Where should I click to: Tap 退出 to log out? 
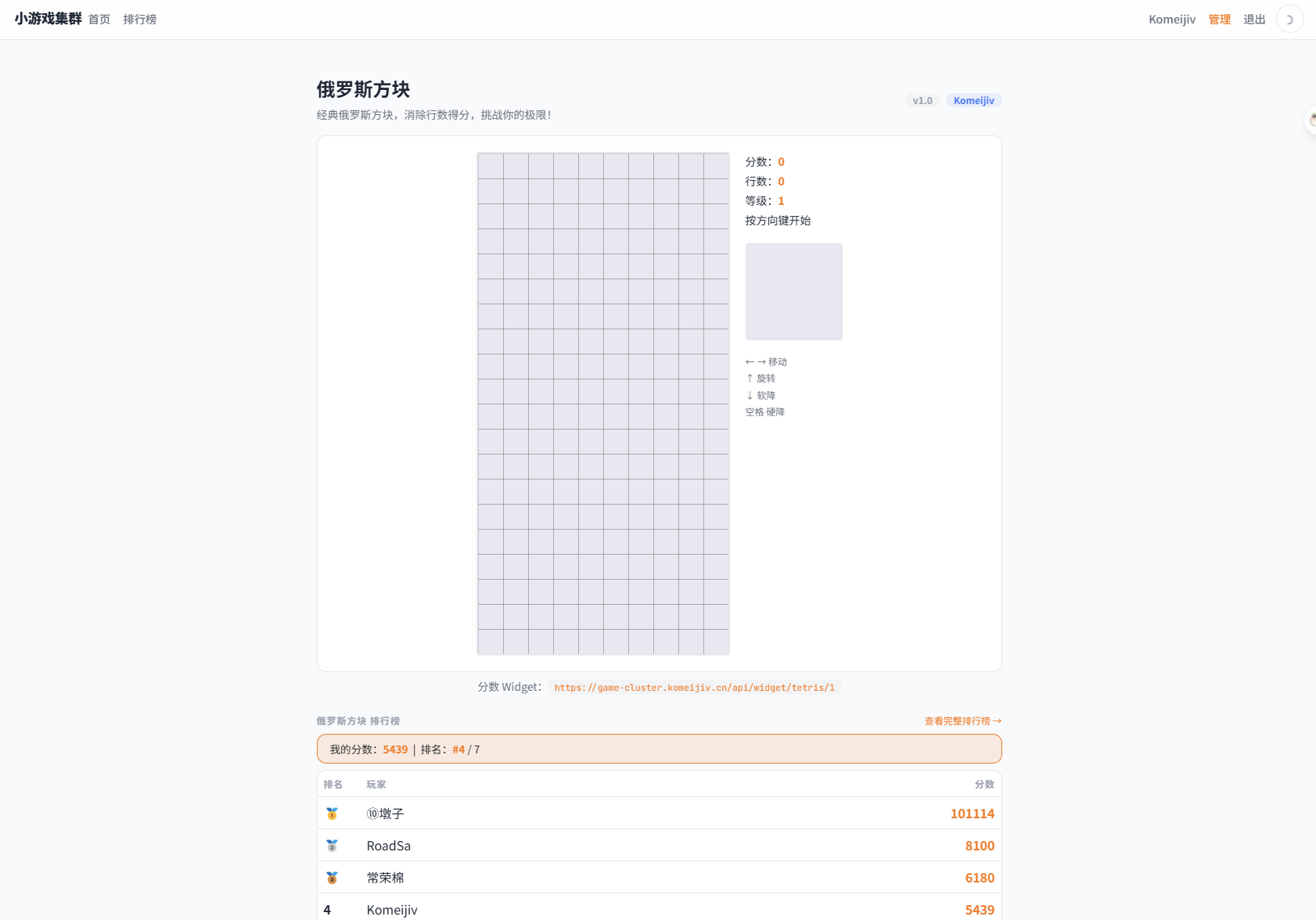(x=1254, y=20)
